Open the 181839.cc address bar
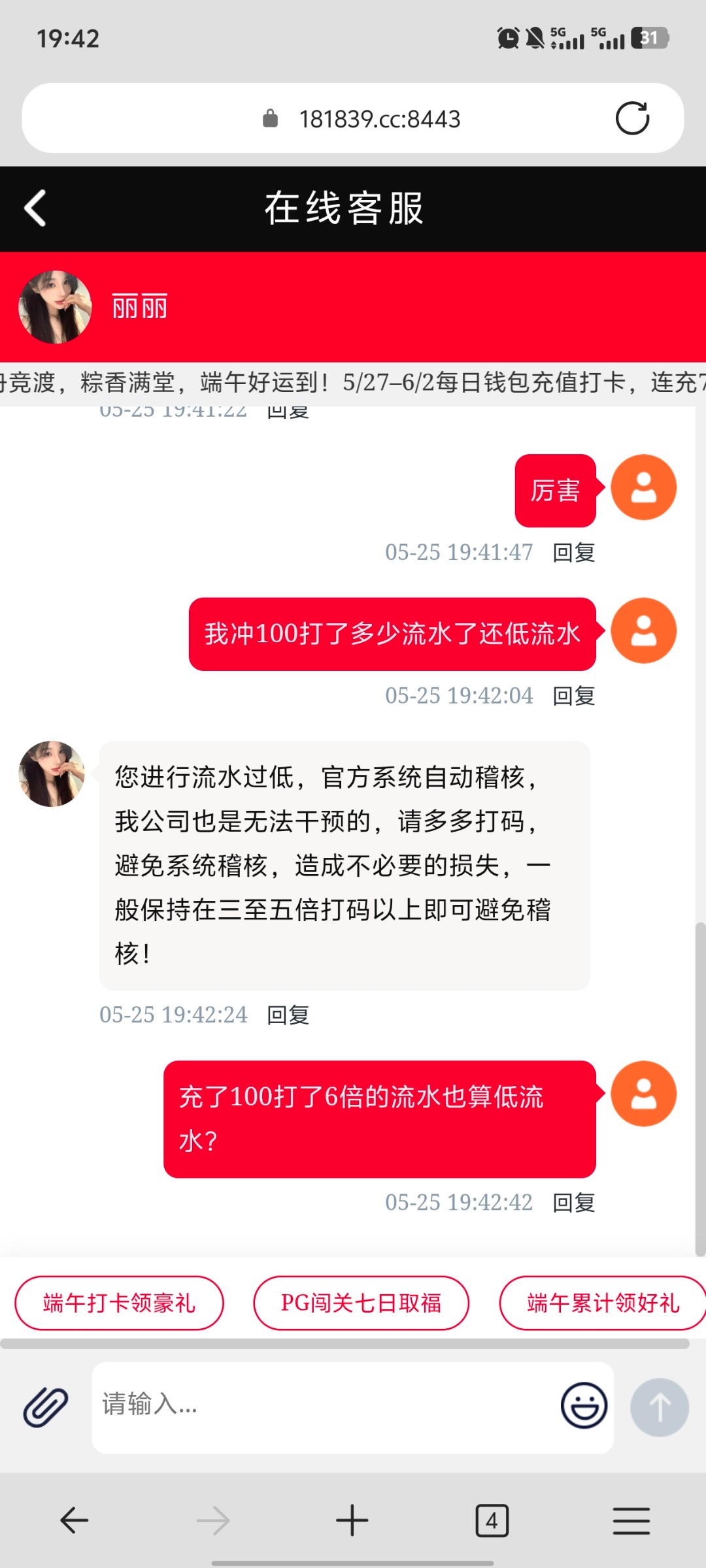The width and height of the screenshot is (706, 1568). [x=379, y=119]
